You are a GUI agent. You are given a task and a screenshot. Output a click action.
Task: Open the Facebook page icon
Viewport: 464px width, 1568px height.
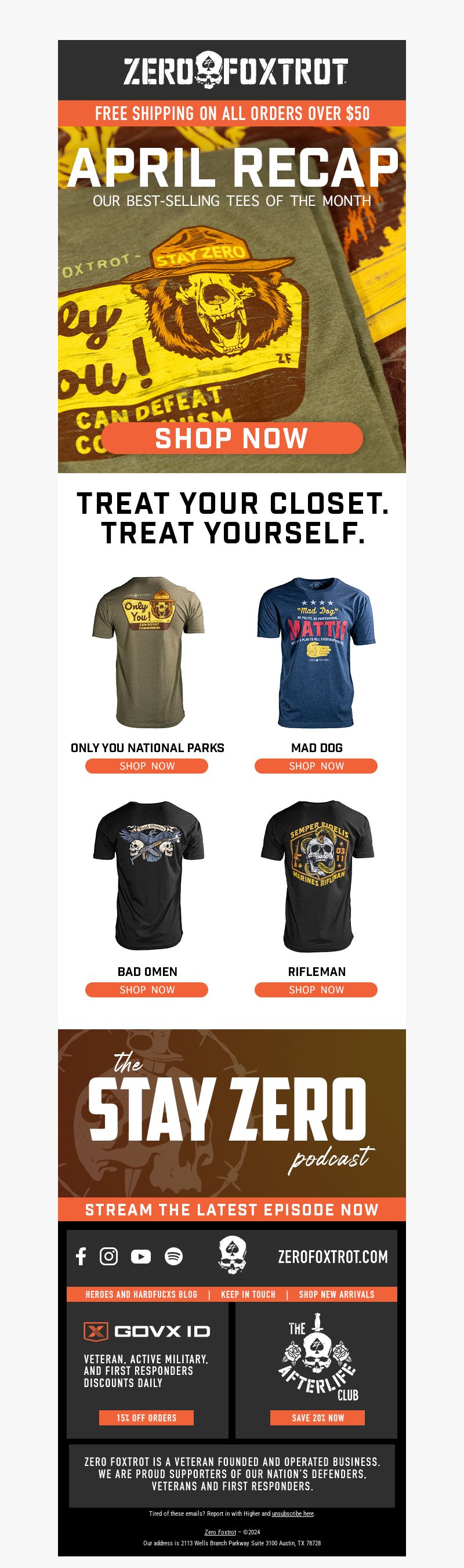81,1257
